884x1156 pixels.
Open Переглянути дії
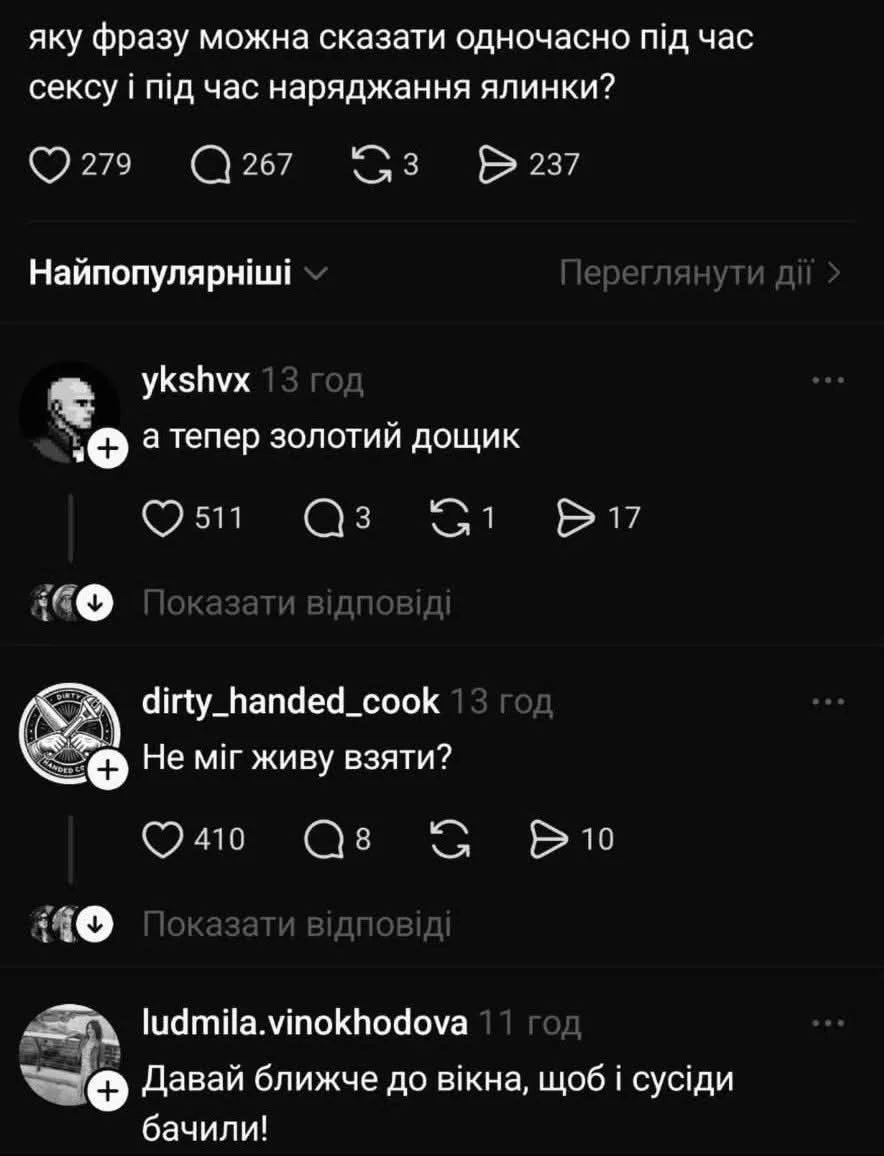[699, 273]
